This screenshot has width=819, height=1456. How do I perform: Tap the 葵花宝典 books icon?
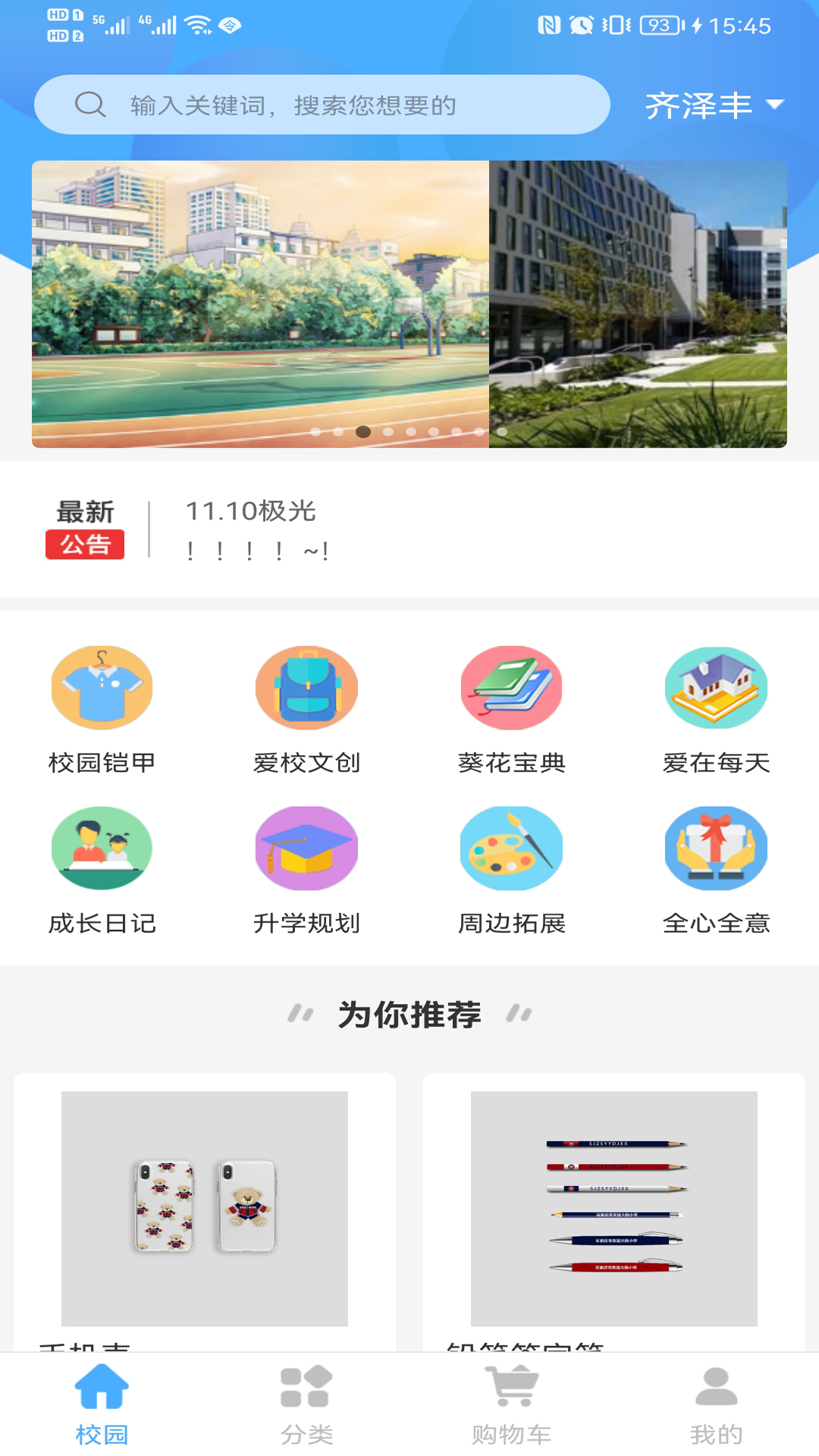coord(511,687)
